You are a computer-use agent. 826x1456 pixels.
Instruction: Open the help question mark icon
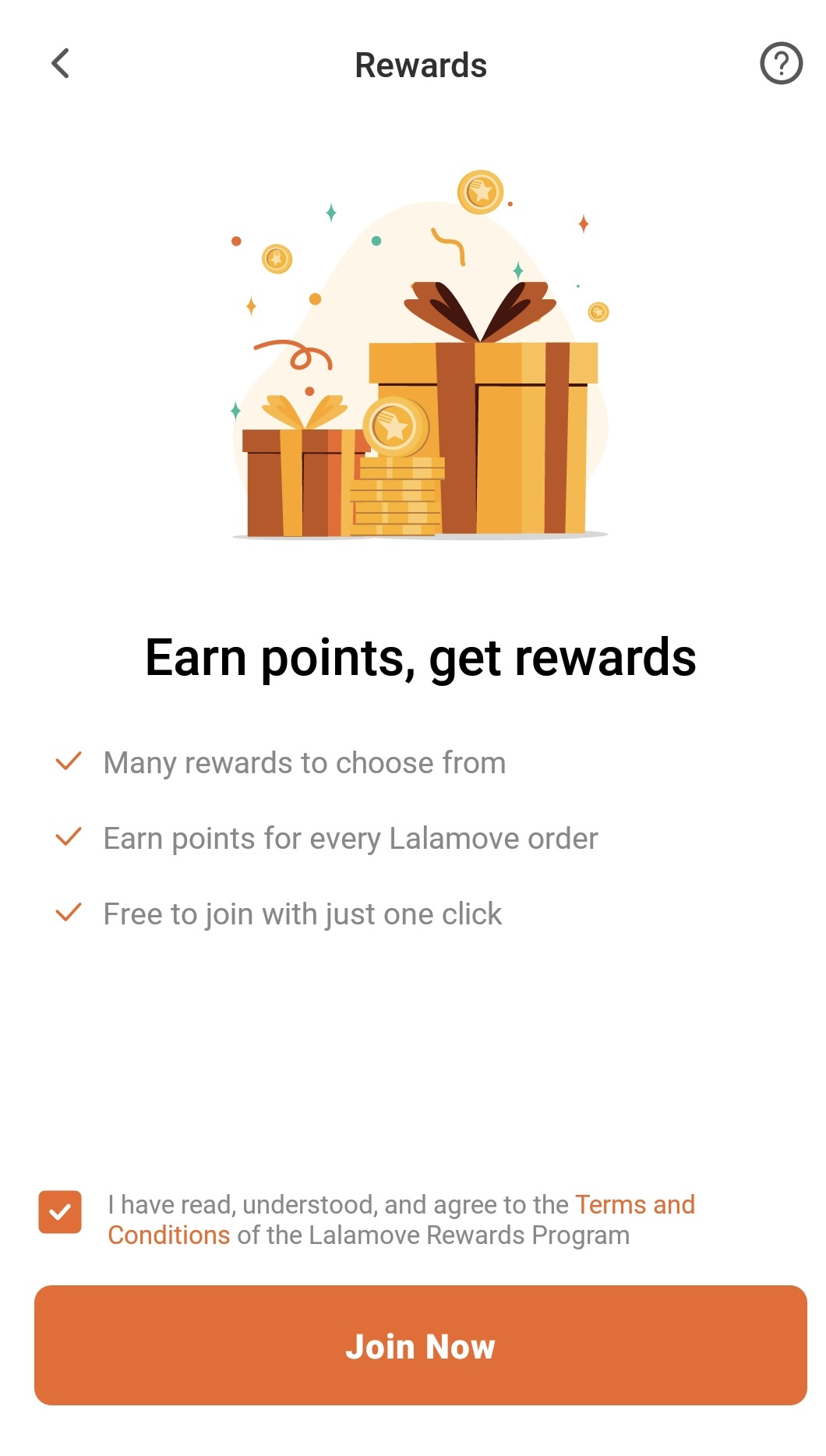coord(781,64)
